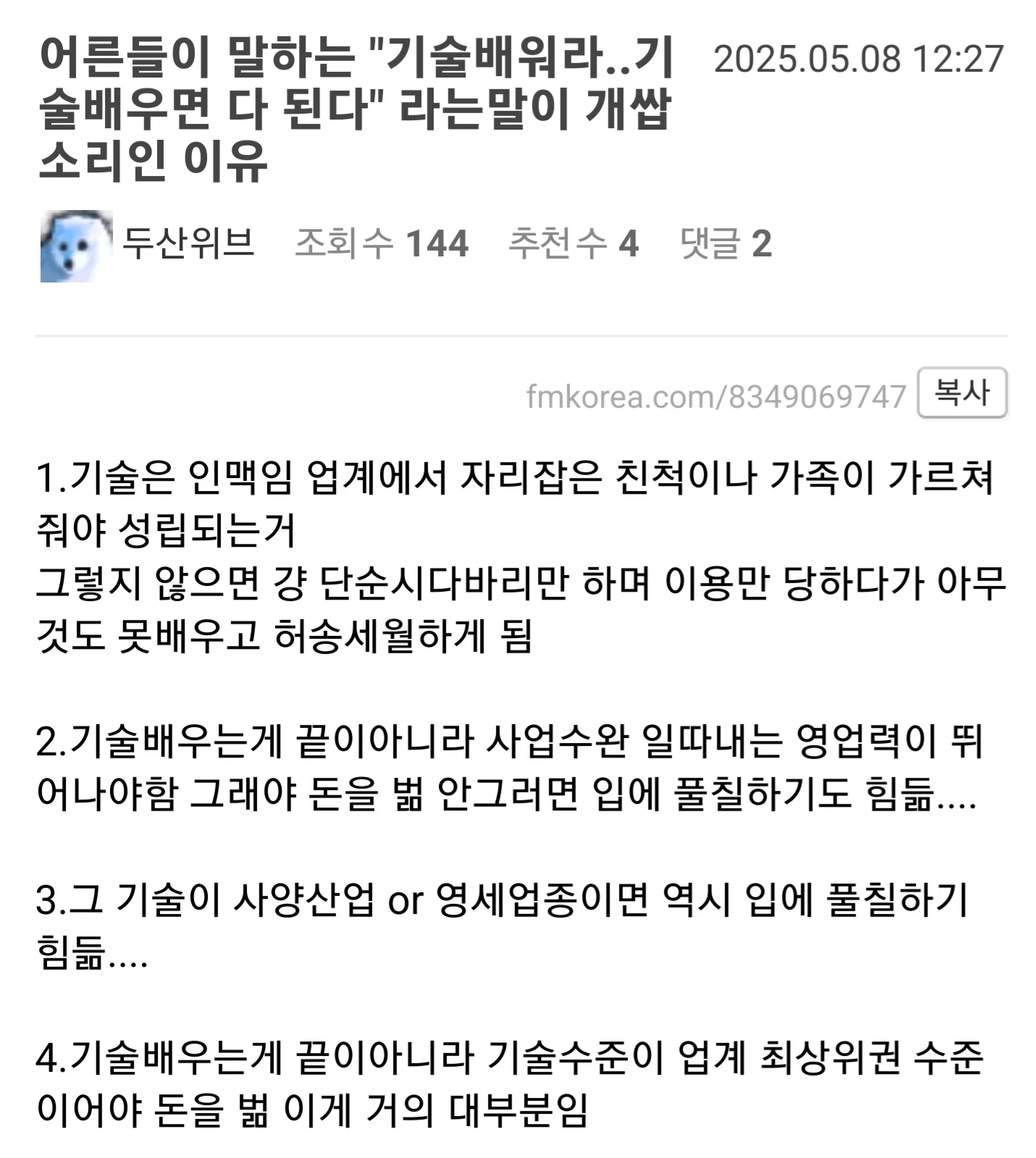Jump to the 댓글 2 comments
Viewport: 1036px width, 1158px height.
click(x=725, y=243)
